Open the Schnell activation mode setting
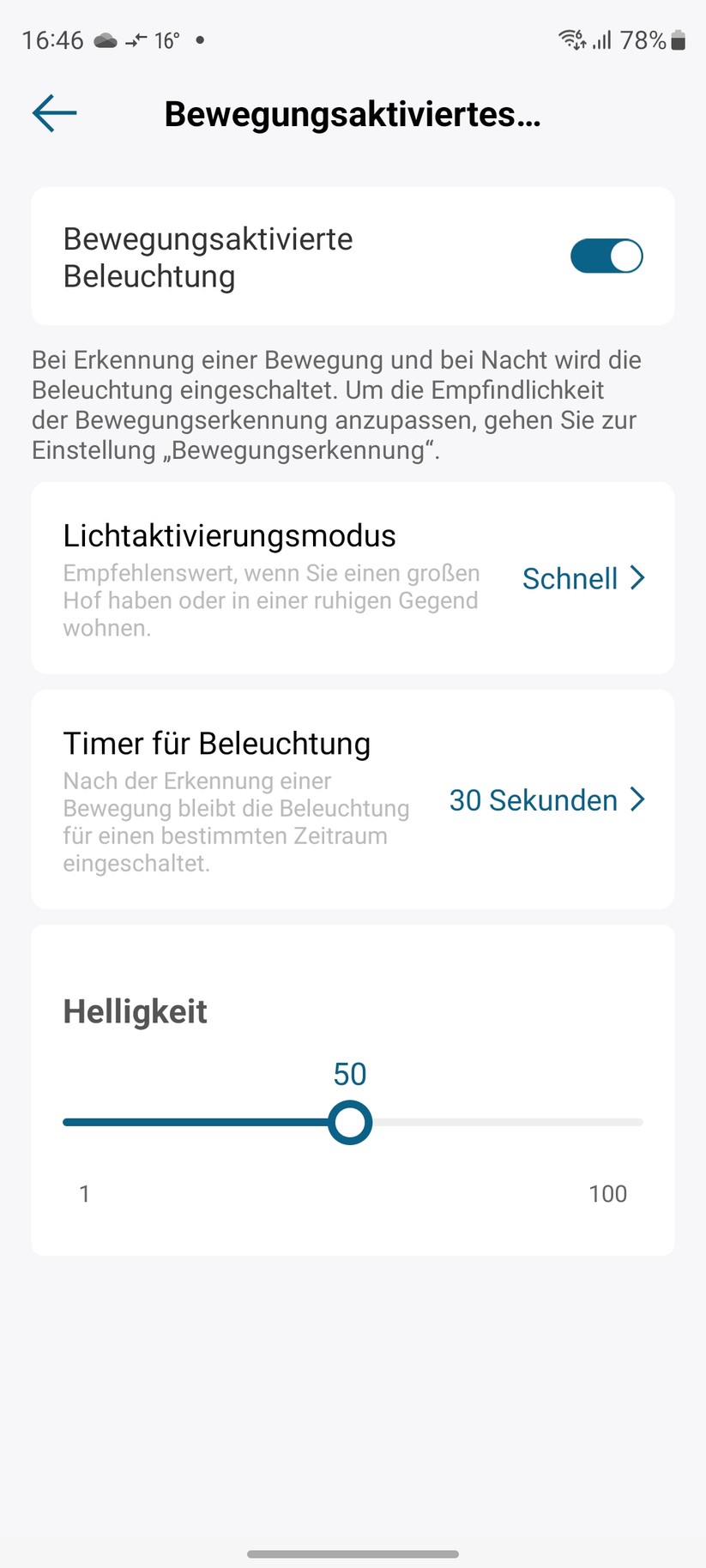Image resolution: width=706 pixels, height=1568 pixels. pos(570,578)
